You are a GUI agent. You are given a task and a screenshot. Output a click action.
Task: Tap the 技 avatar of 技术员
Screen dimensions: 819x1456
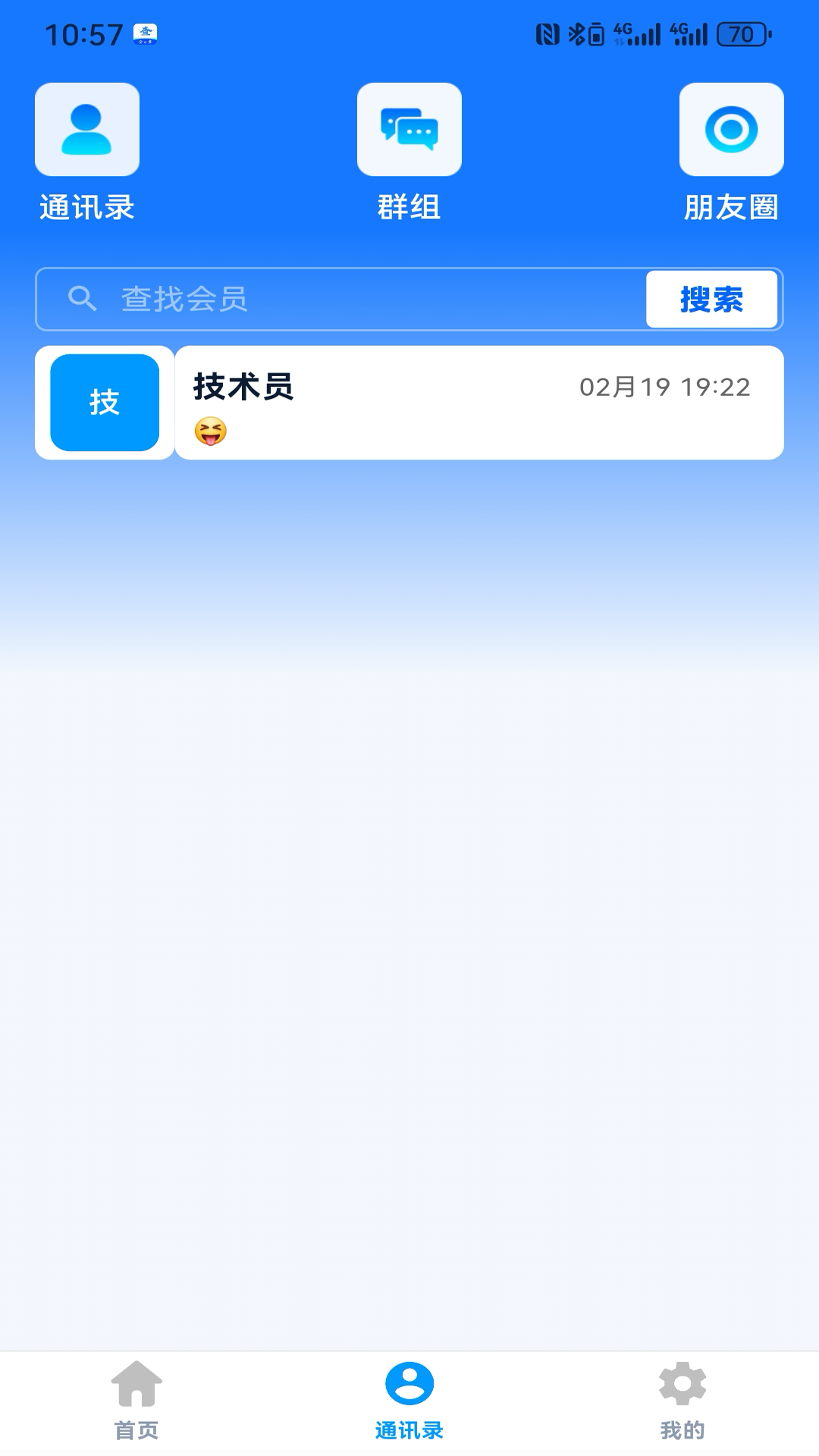[105, 401]
